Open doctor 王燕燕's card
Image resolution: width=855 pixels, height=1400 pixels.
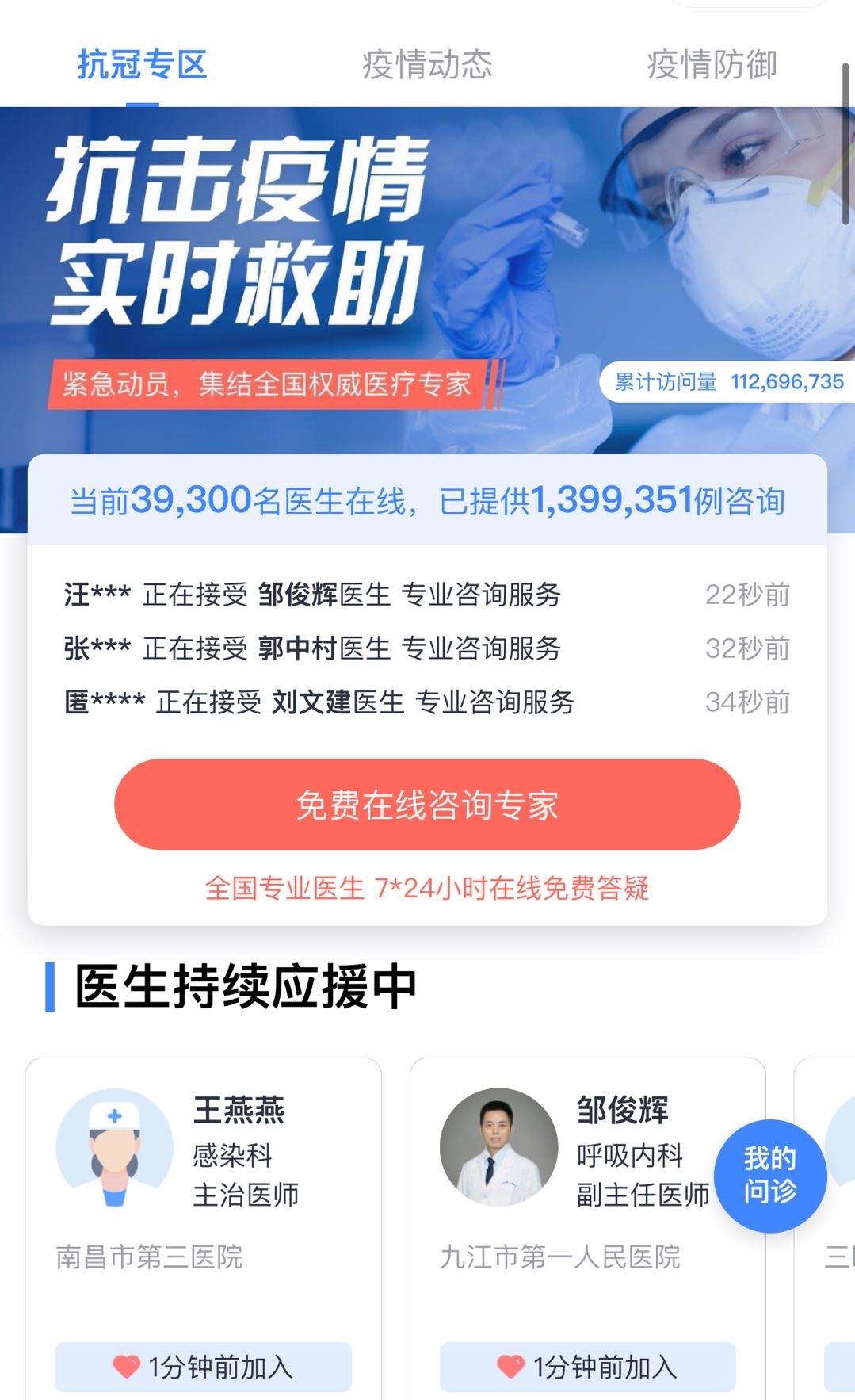coord(203,1221)
